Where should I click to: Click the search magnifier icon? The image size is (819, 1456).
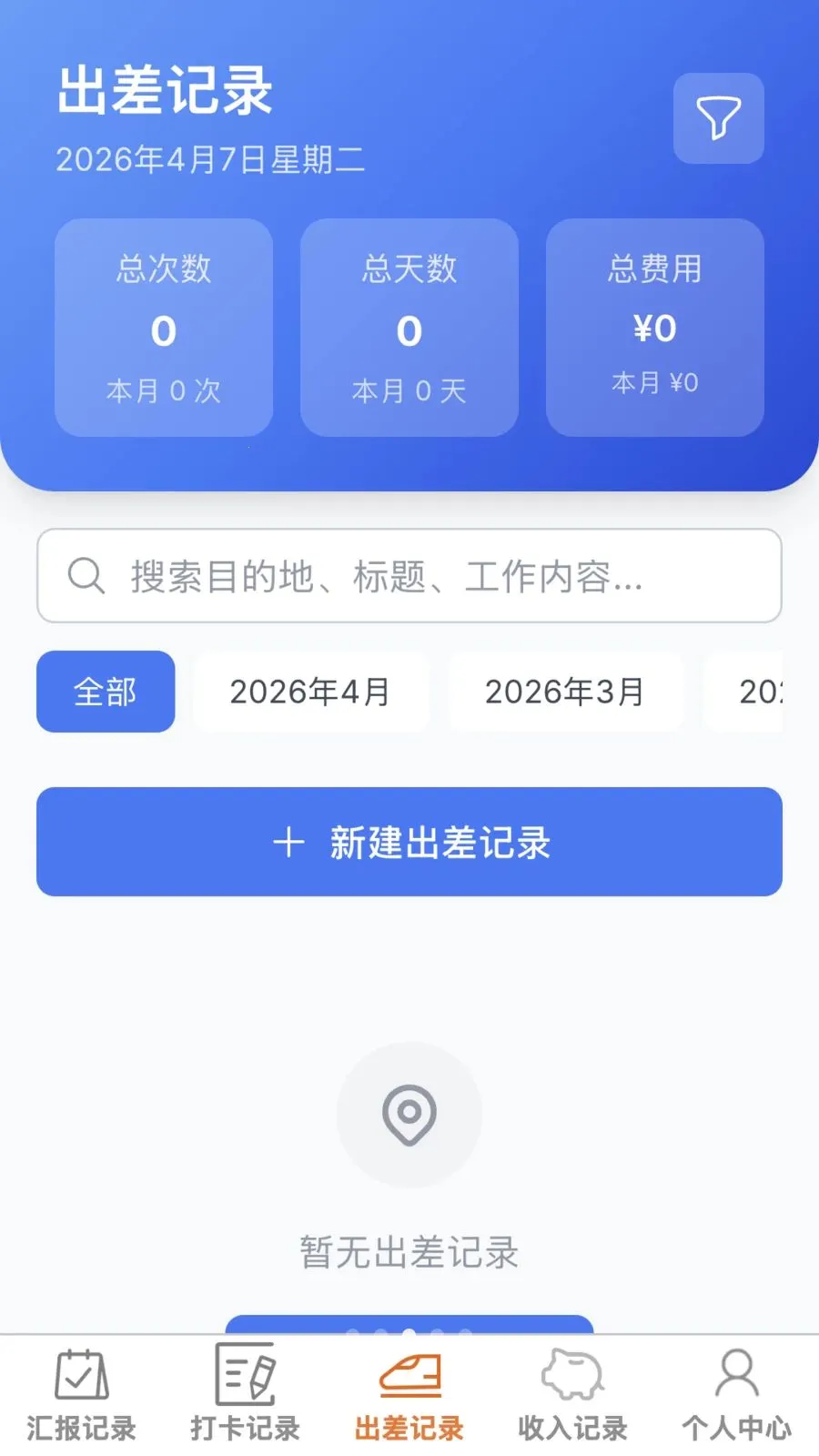click(x=85, y=575)
